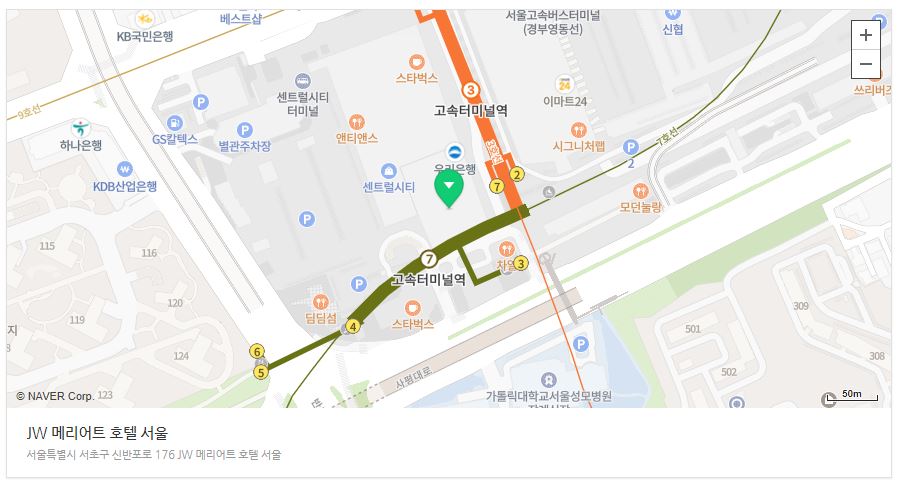899x483 pixels.
Task: Open the NAVER Corp. copyright link
Action: pos(55,396)
